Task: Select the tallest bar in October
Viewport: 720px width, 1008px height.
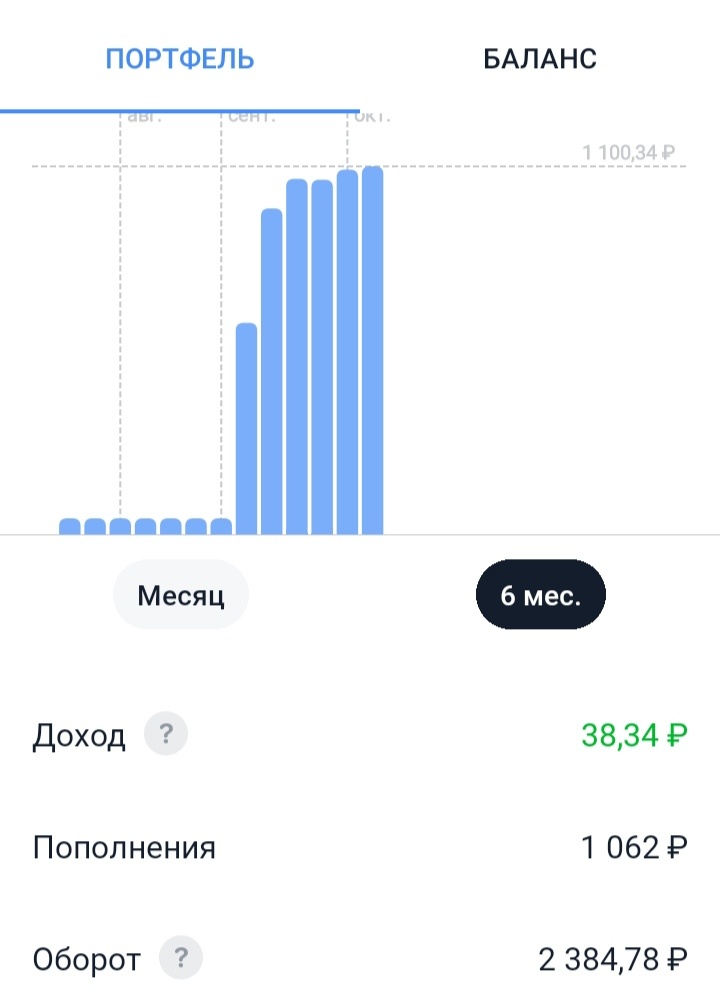Action: coord(372,350)
